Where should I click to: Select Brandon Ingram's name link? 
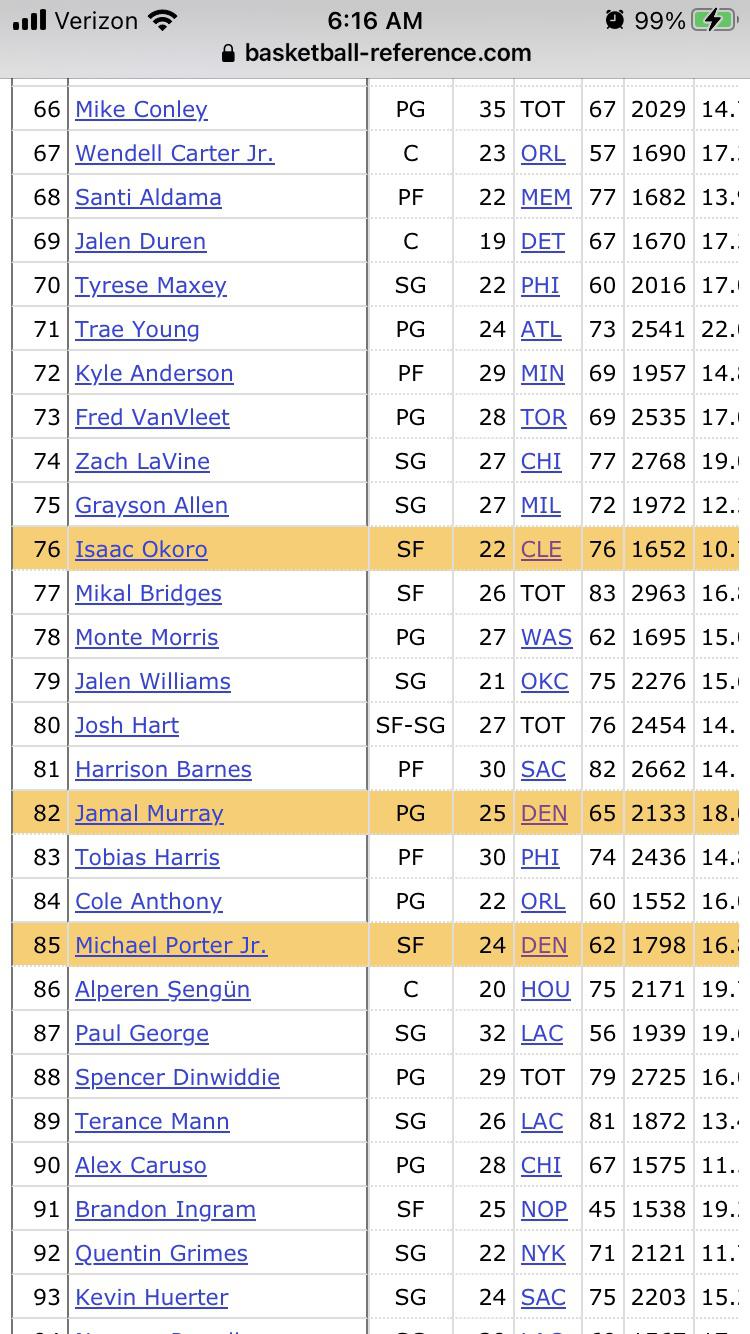(x=165, y=1209)
